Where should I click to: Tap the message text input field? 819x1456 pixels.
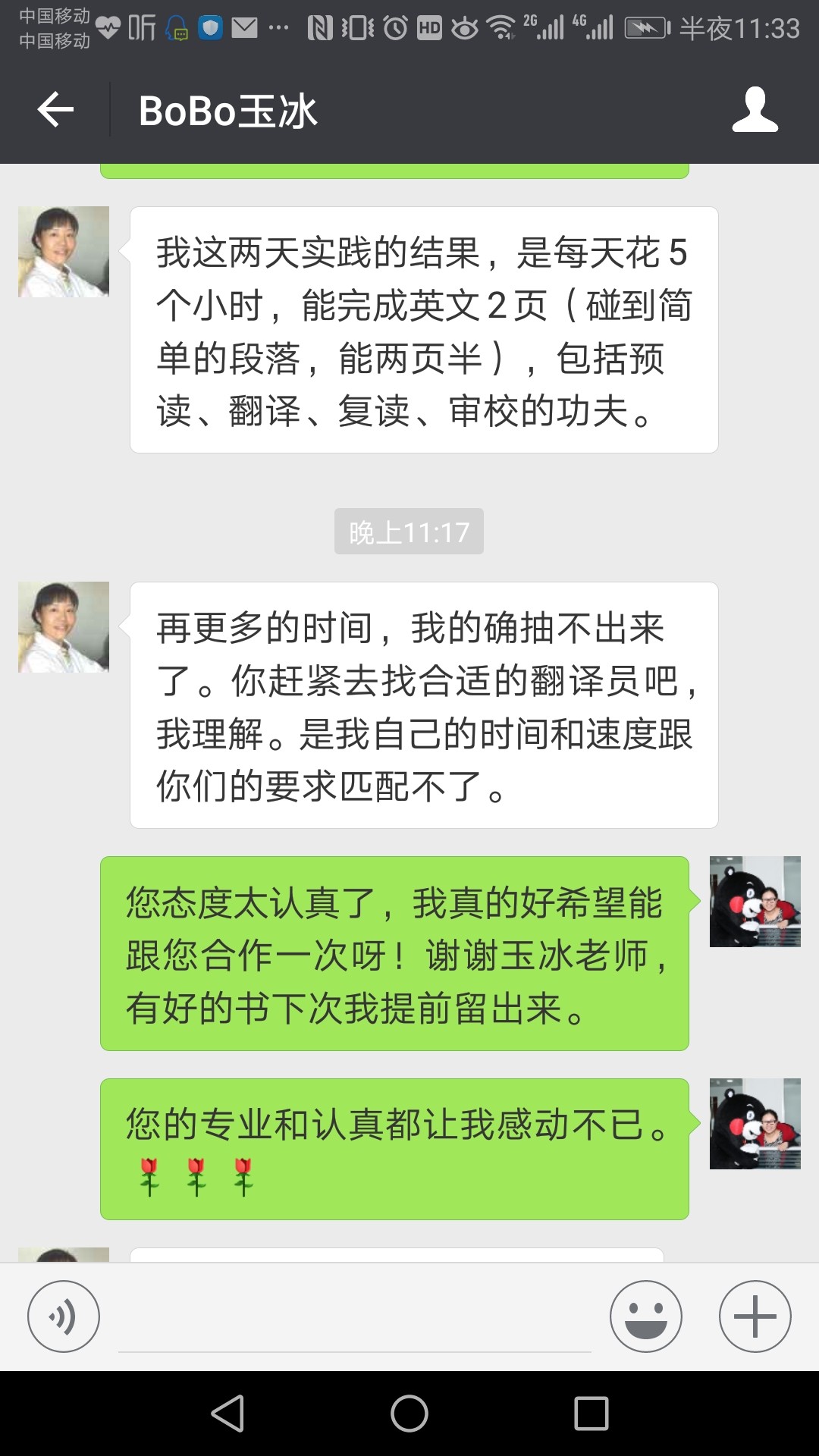(355, 1318)
